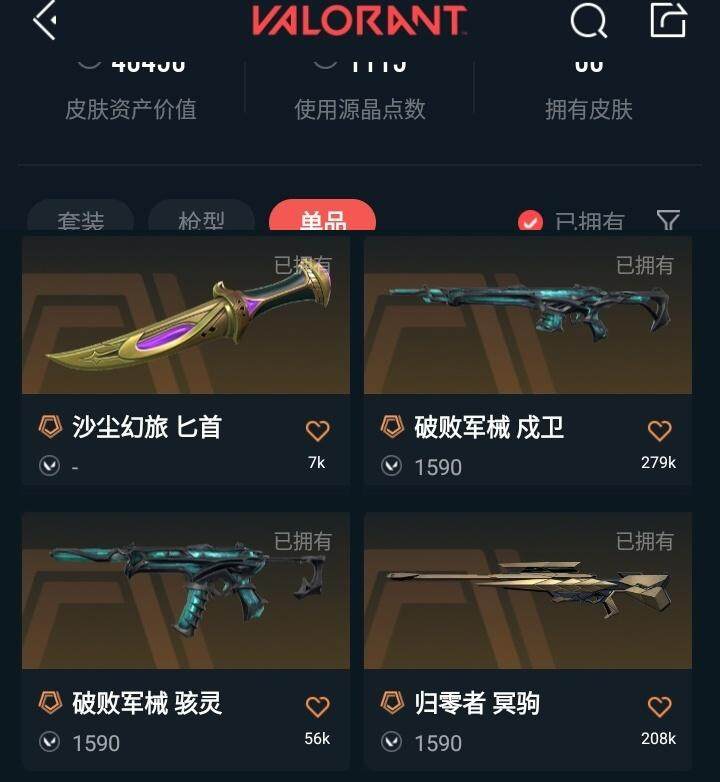Open the search icon

(588, 20)
